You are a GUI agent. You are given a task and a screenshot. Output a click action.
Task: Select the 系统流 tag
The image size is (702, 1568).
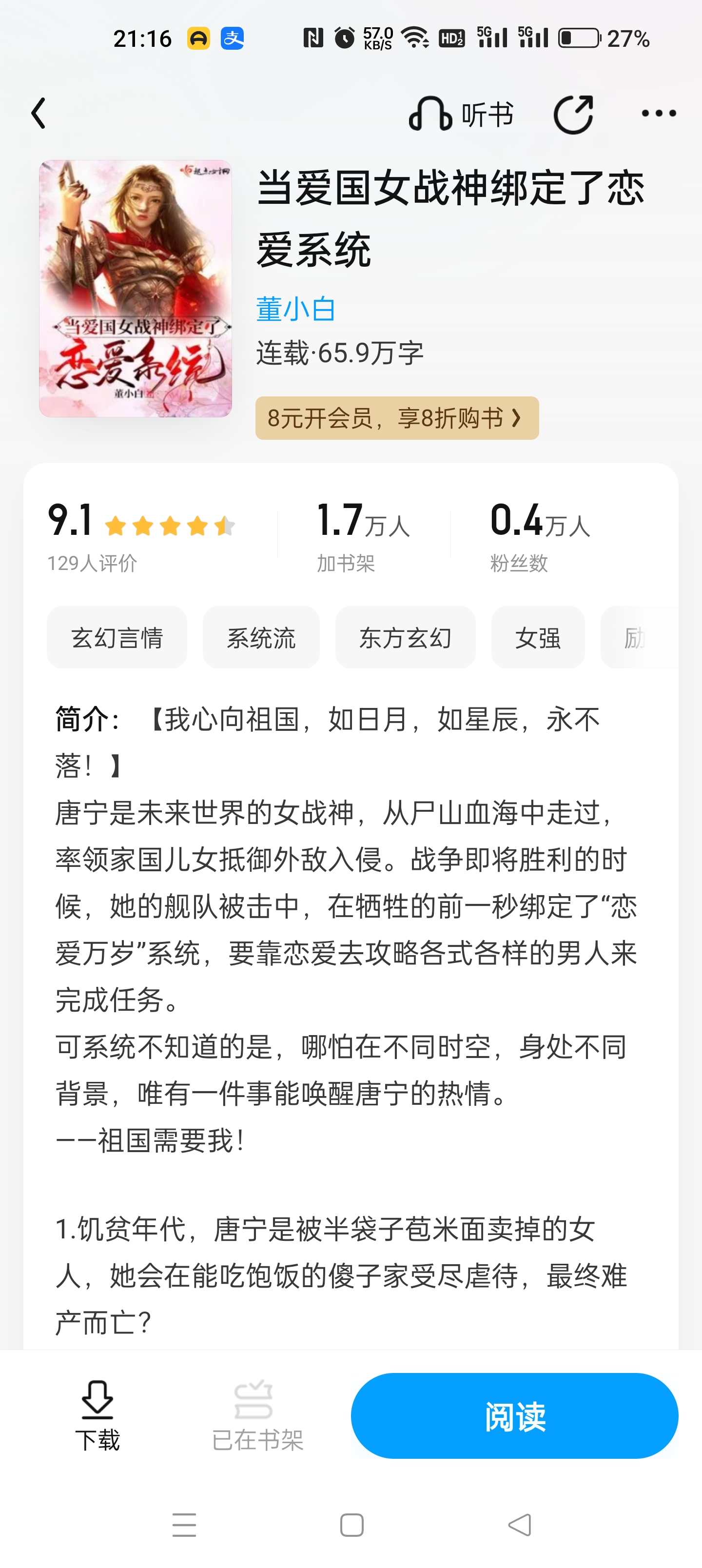261,637
